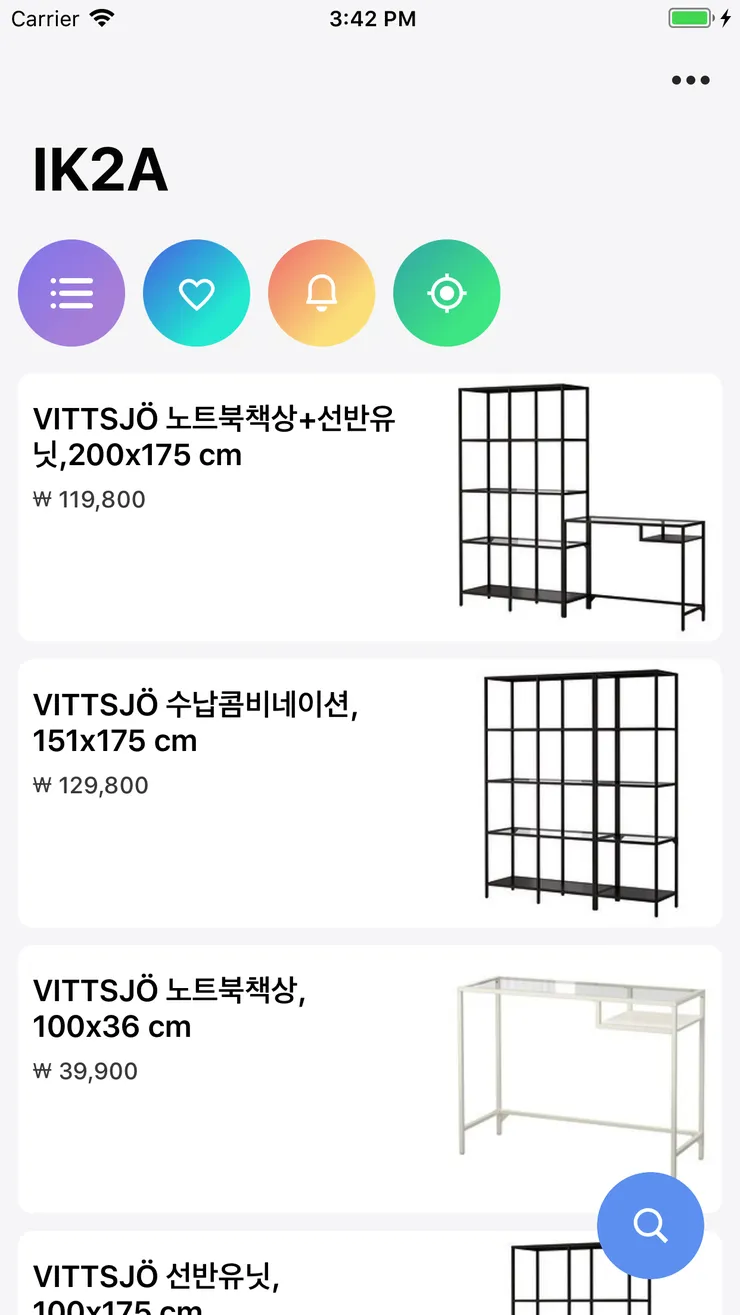Open VITTSJÖ 수납콤비네이션 151x175 cm card
Image resolution: width=740 pixels, height=1315 pixels.
pyautogui.click(x=370, y=793)
